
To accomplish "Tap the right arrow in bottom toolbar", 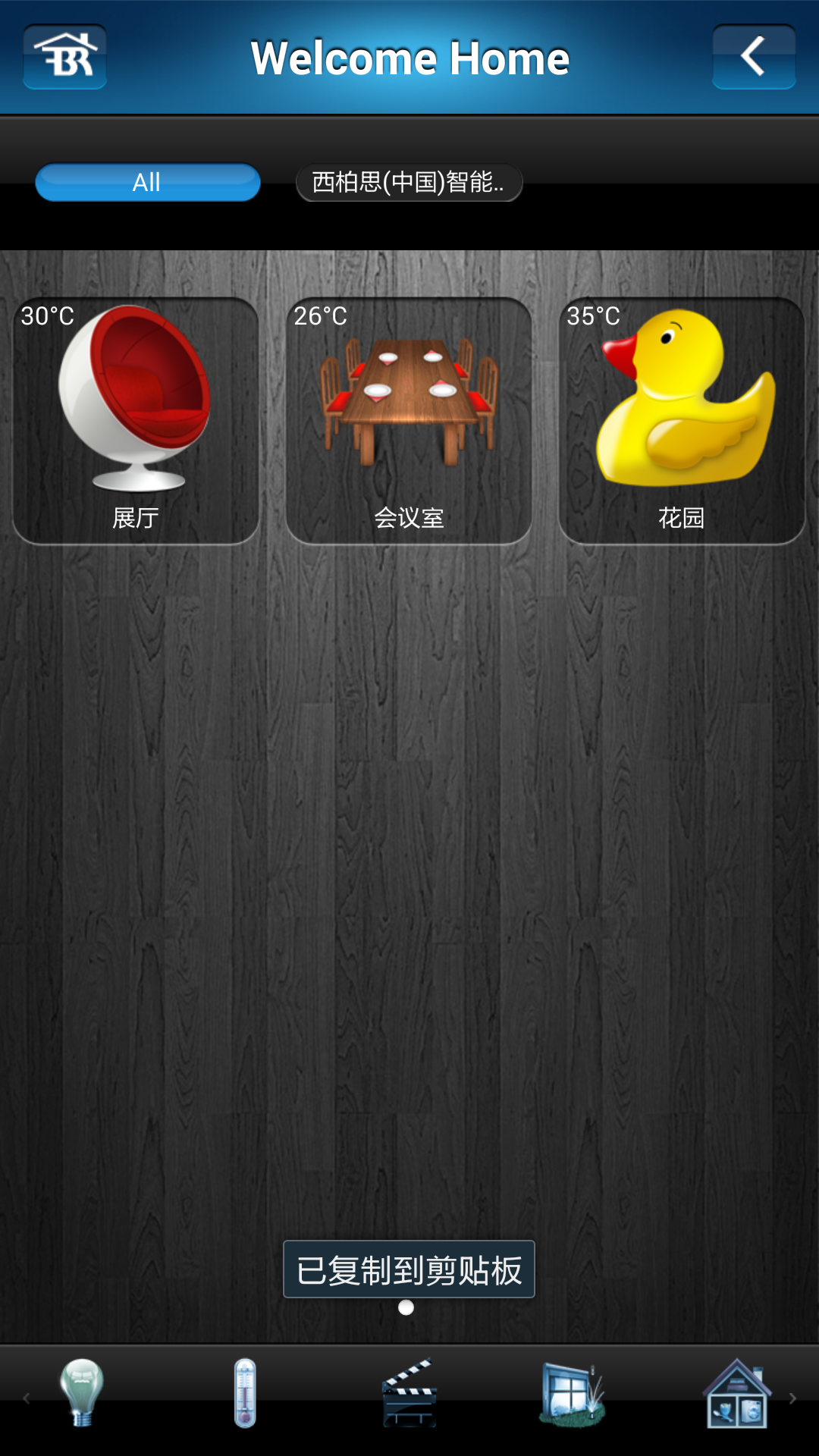I will click(793, 1398).
